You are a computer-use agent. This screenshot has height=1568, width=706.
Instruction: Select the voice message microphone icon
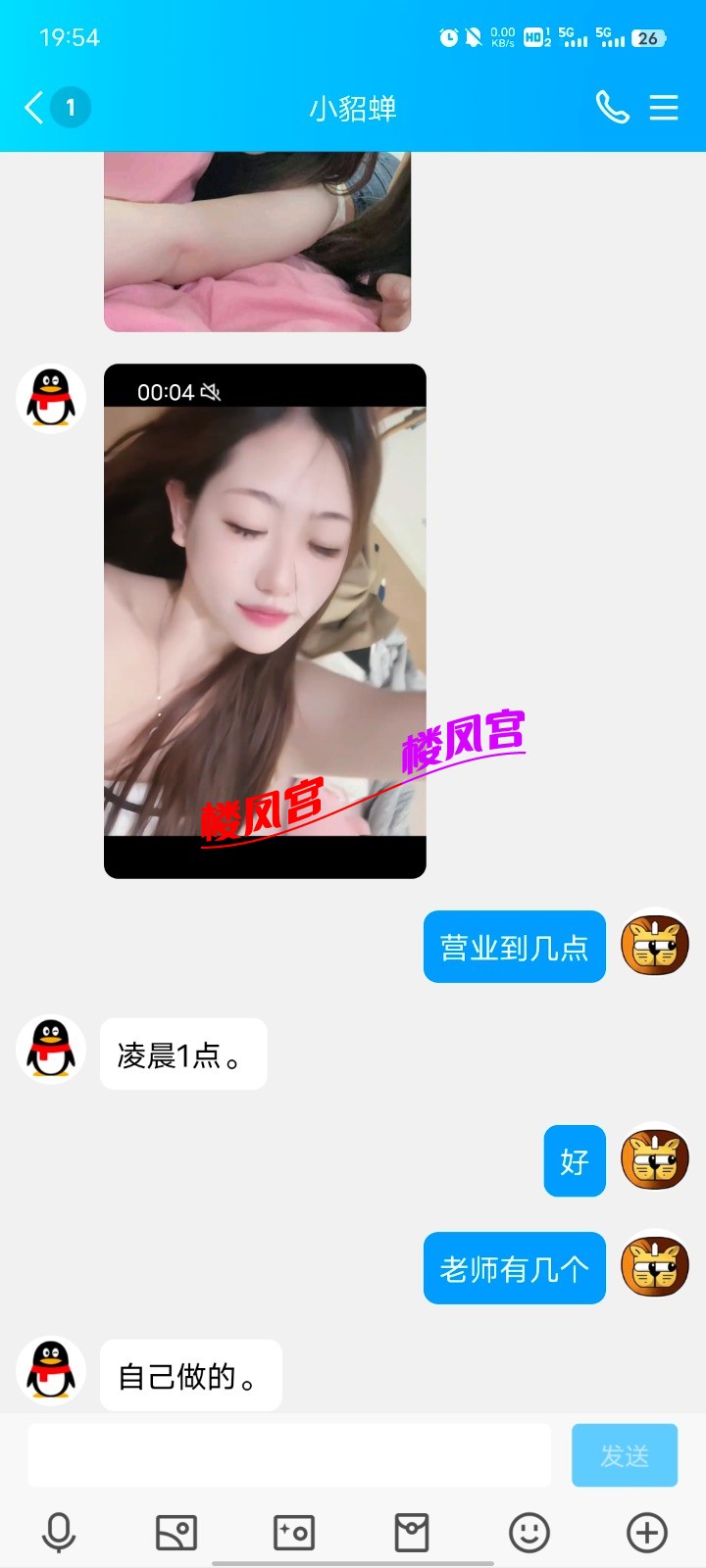click(59, 1532)
